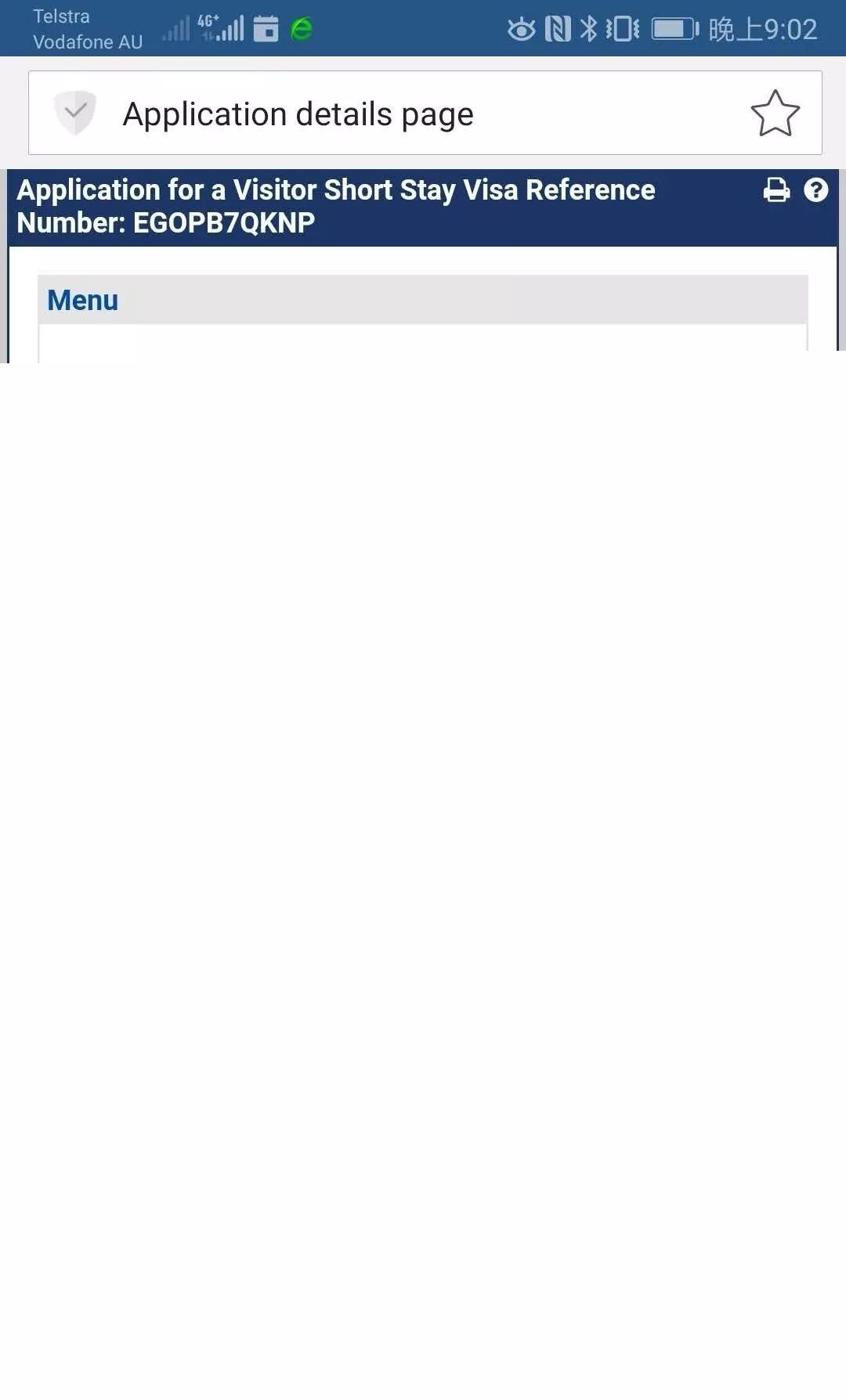
Task: View site security shield info
Action: tap(75, 113)
